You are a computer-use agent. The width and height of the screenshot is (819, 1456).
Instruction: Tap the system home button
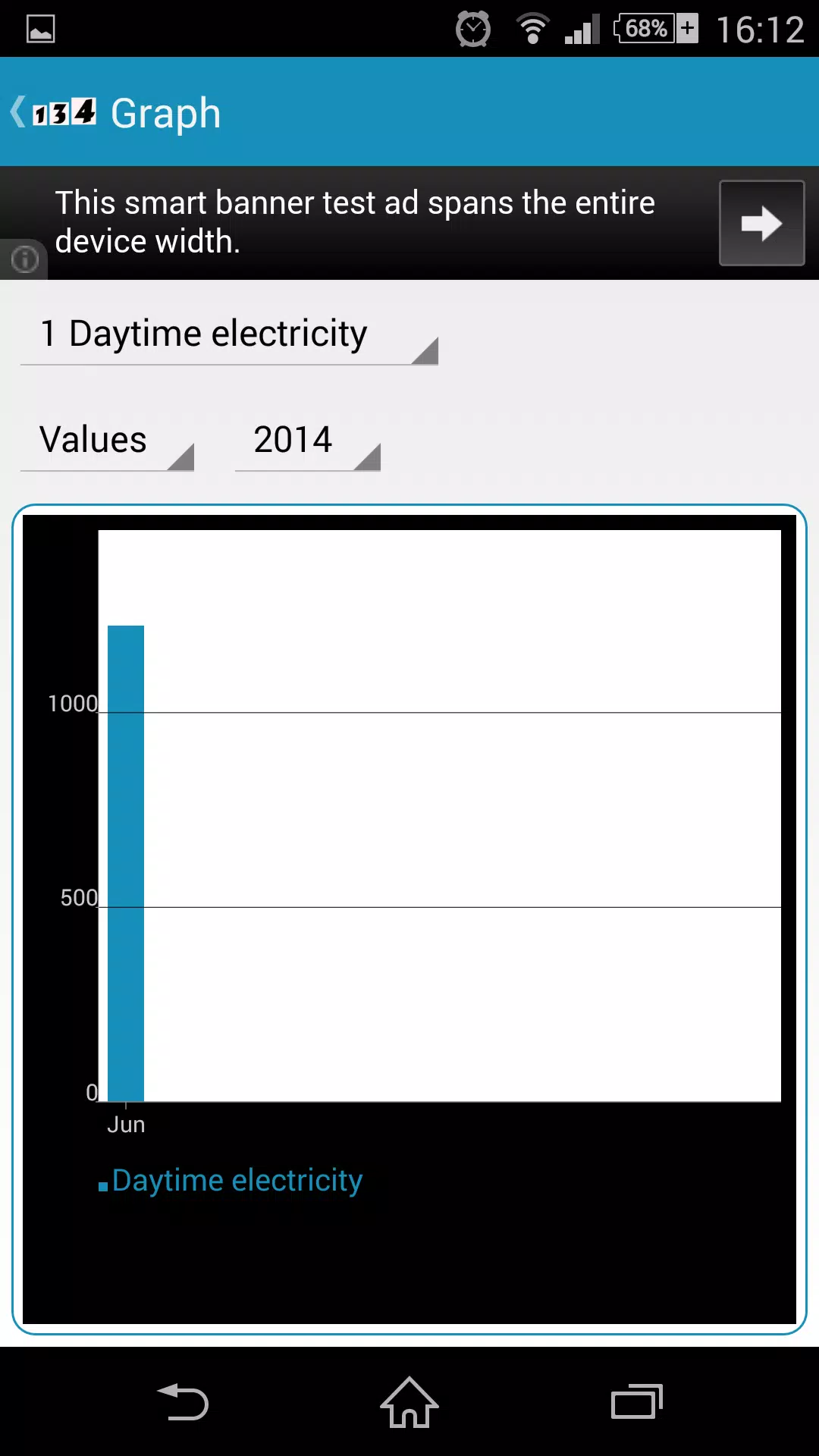[409, 1402]
